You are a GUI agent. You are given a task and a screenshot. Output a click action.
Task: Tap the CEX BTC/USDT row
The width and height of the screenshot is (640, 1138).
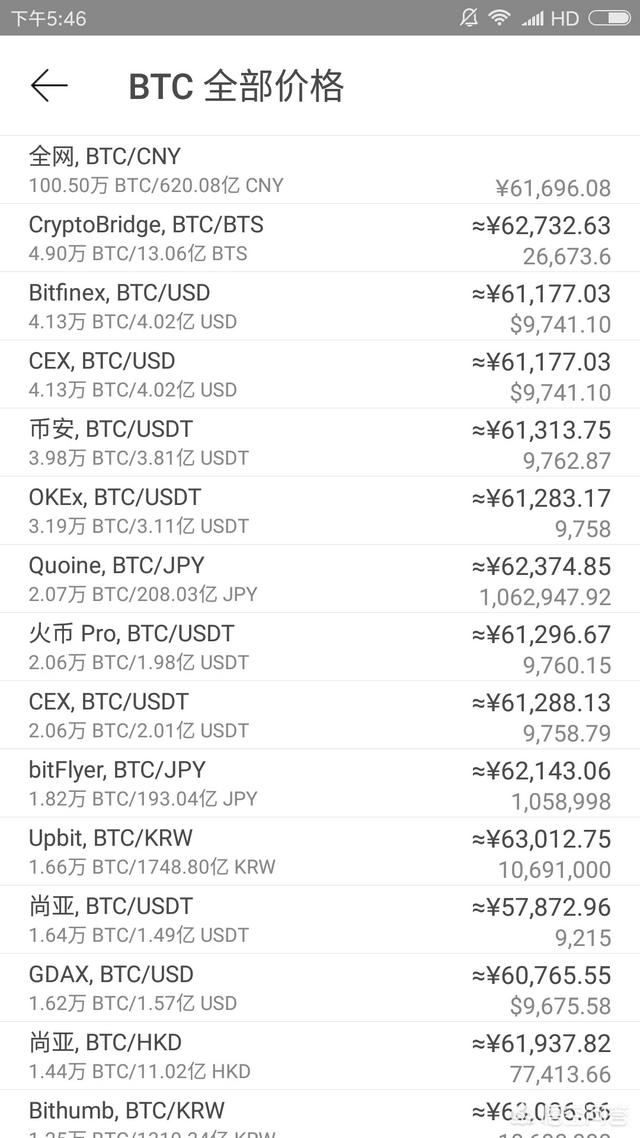pos(320,714)
